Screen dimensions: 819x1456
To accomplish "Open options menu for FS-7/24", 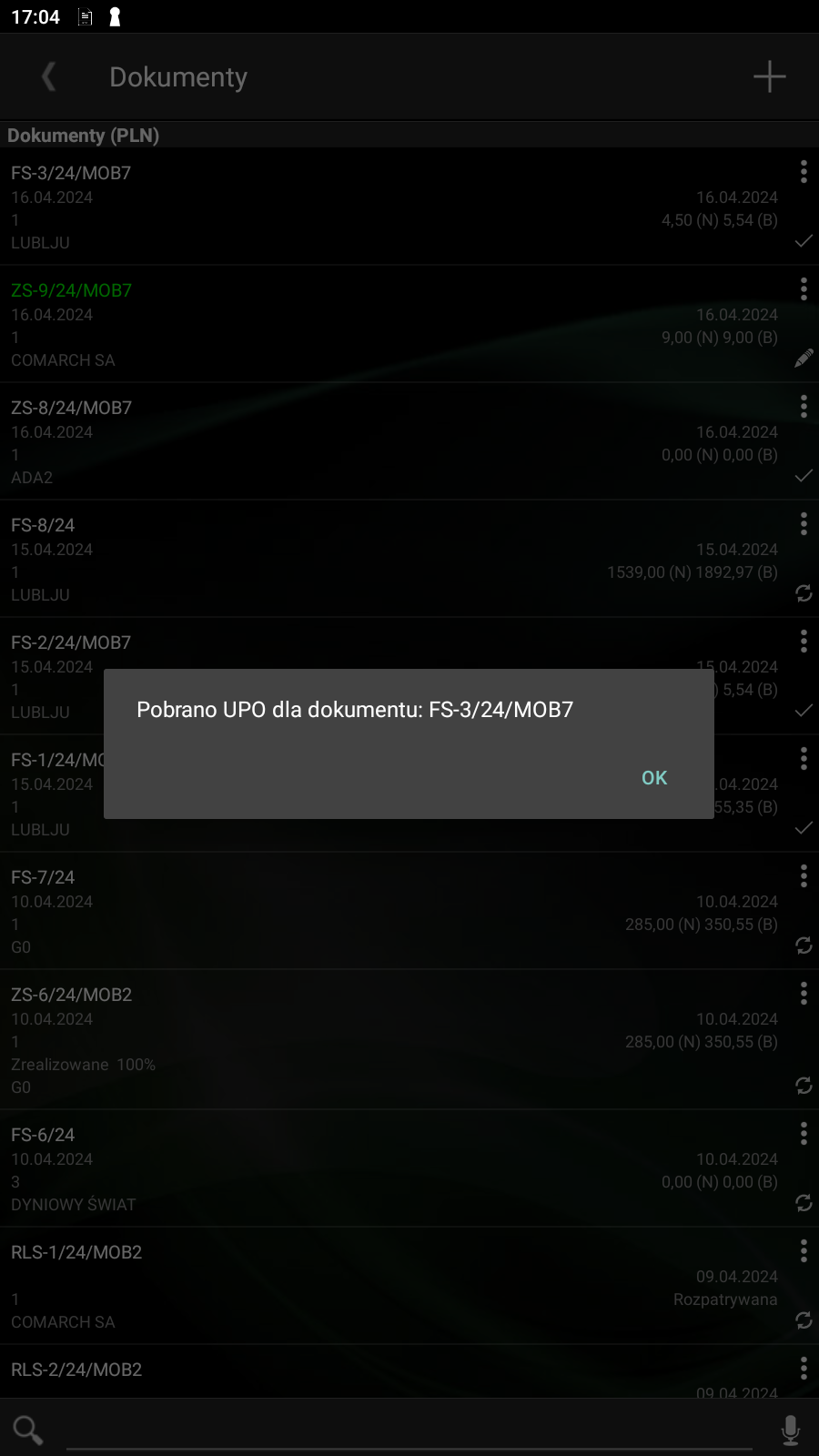I will 803,876.
